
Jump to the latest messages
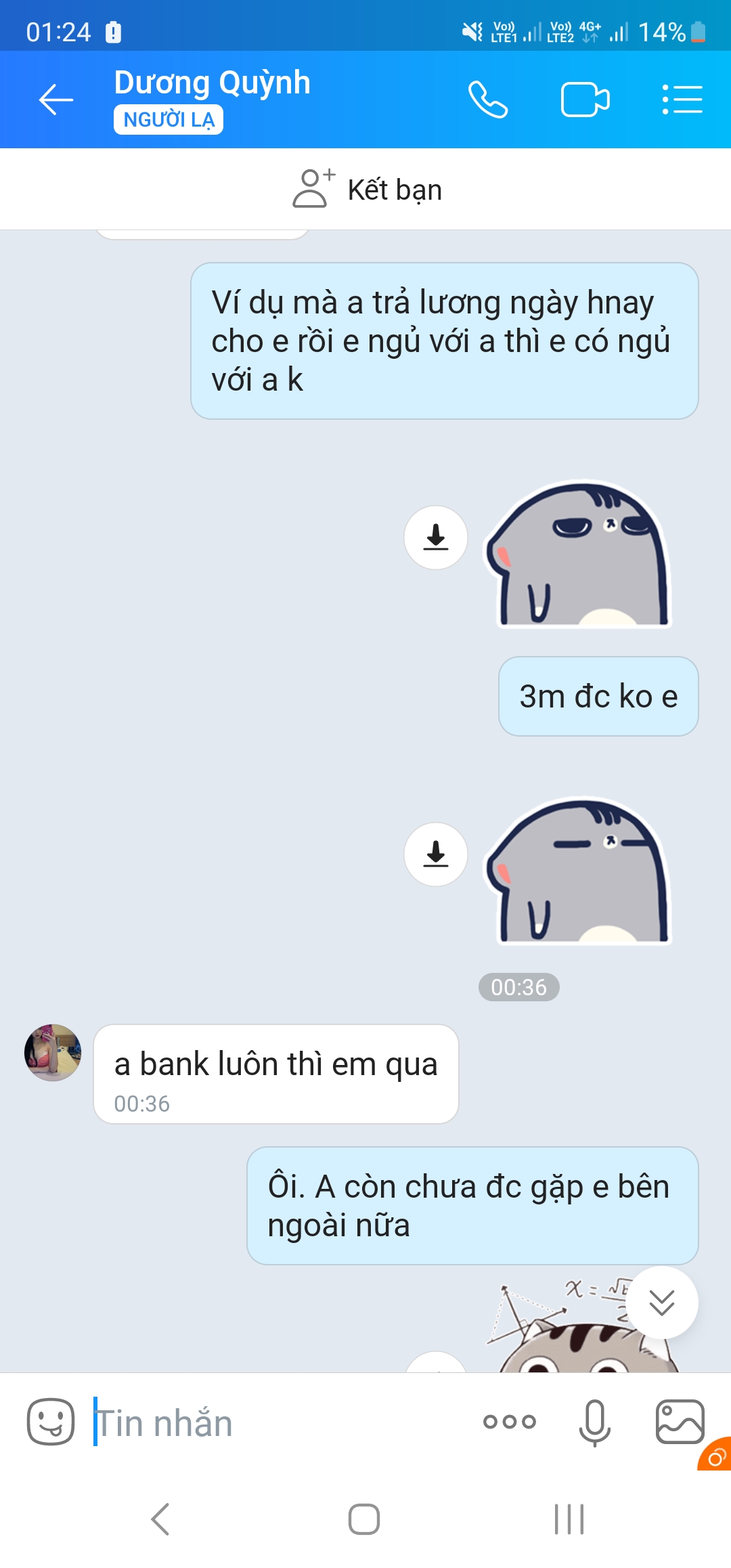point(661,1303)
